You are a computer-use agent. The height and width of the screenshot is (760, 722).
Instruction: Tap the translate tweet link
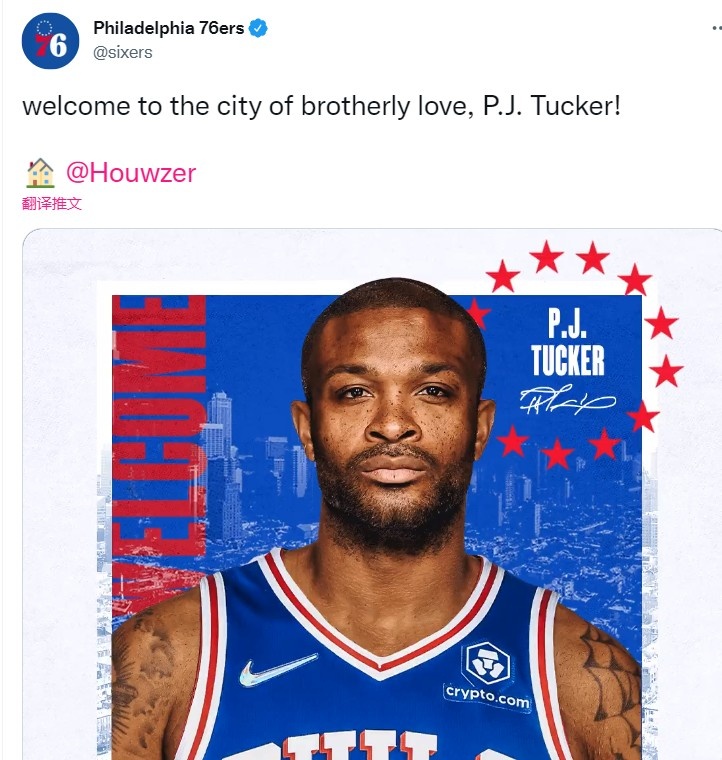point(52,203)
